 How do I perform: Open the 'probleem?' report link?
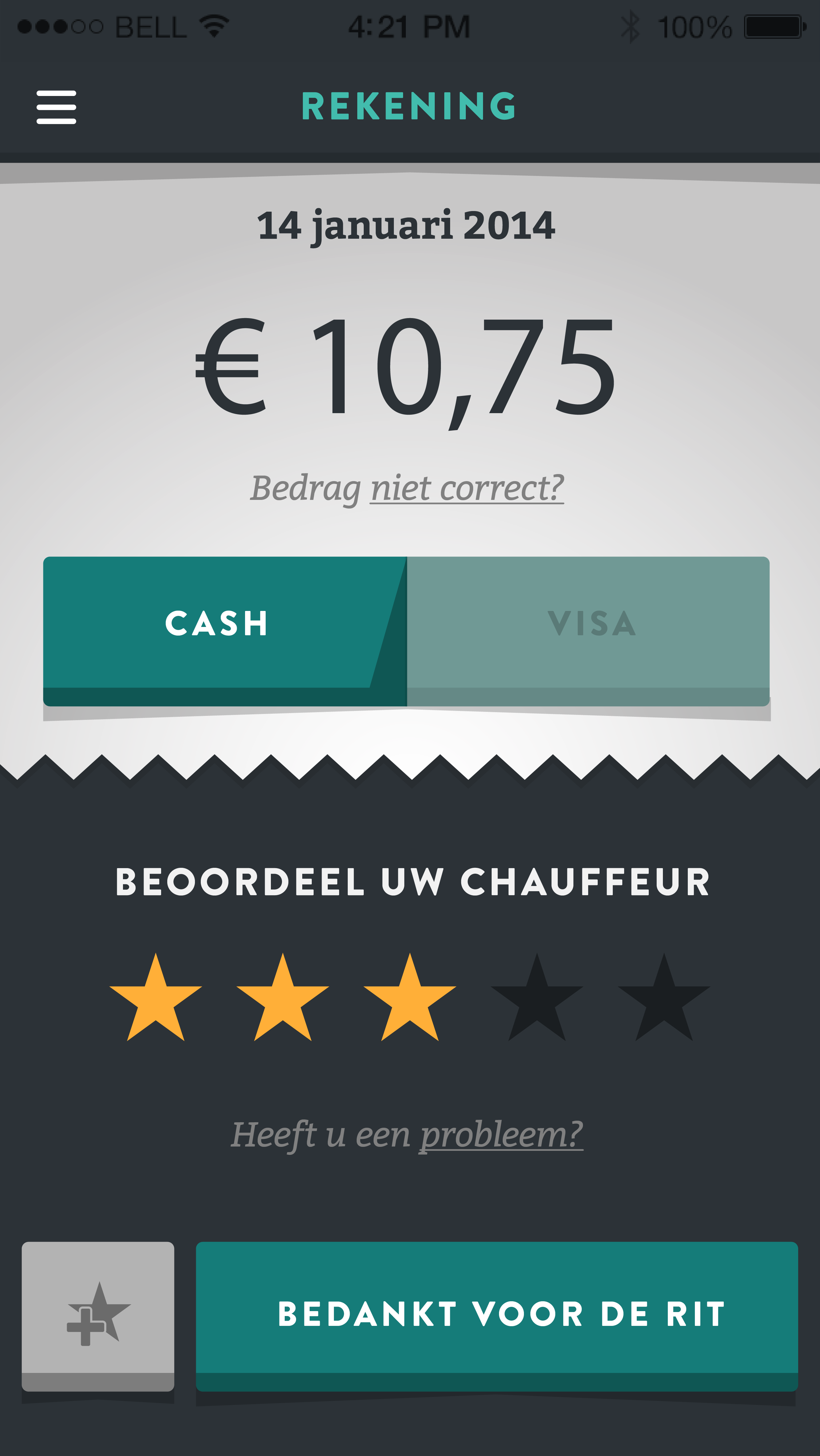(x=500, y=1135)
